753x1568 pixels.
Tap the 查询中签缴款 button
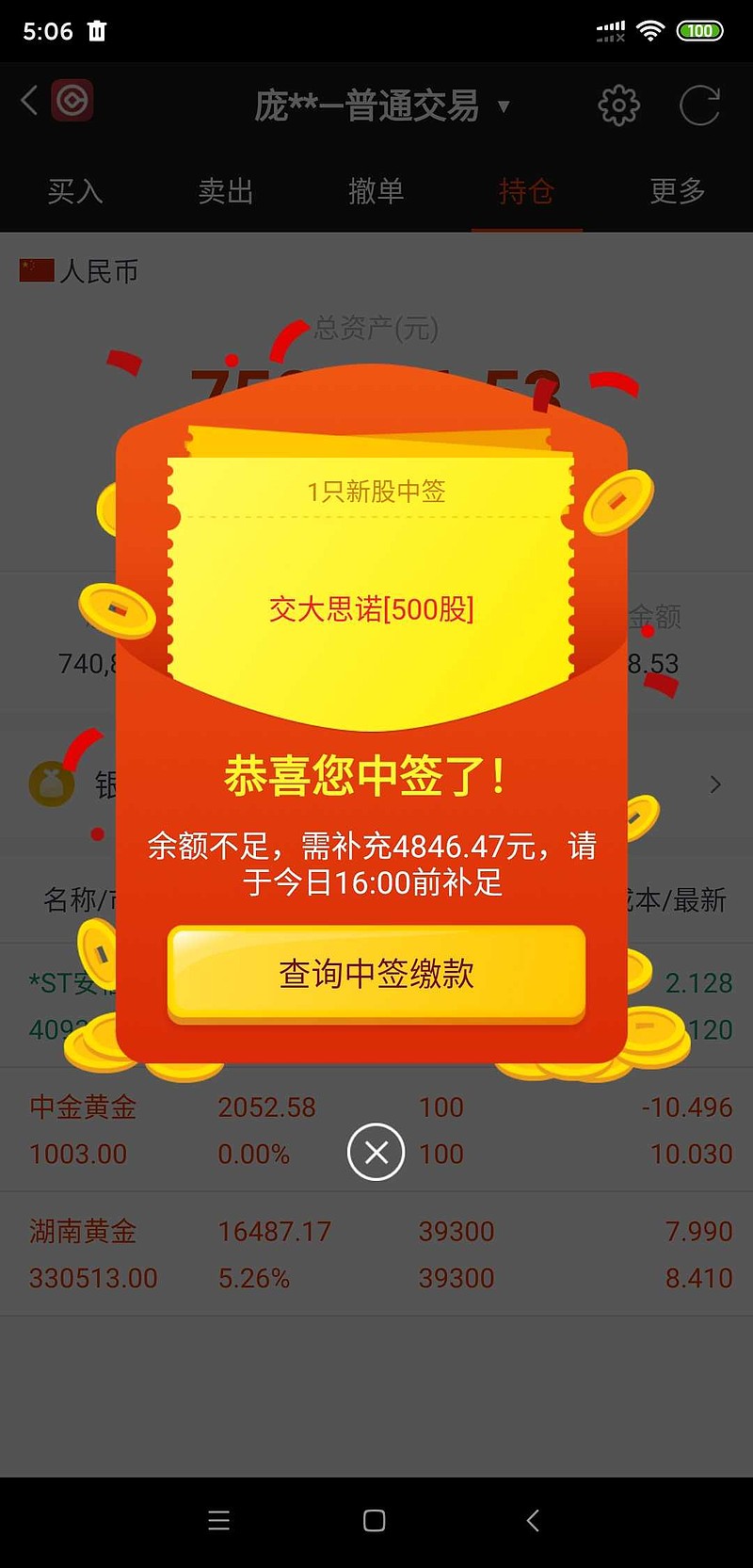pos(376,975)
